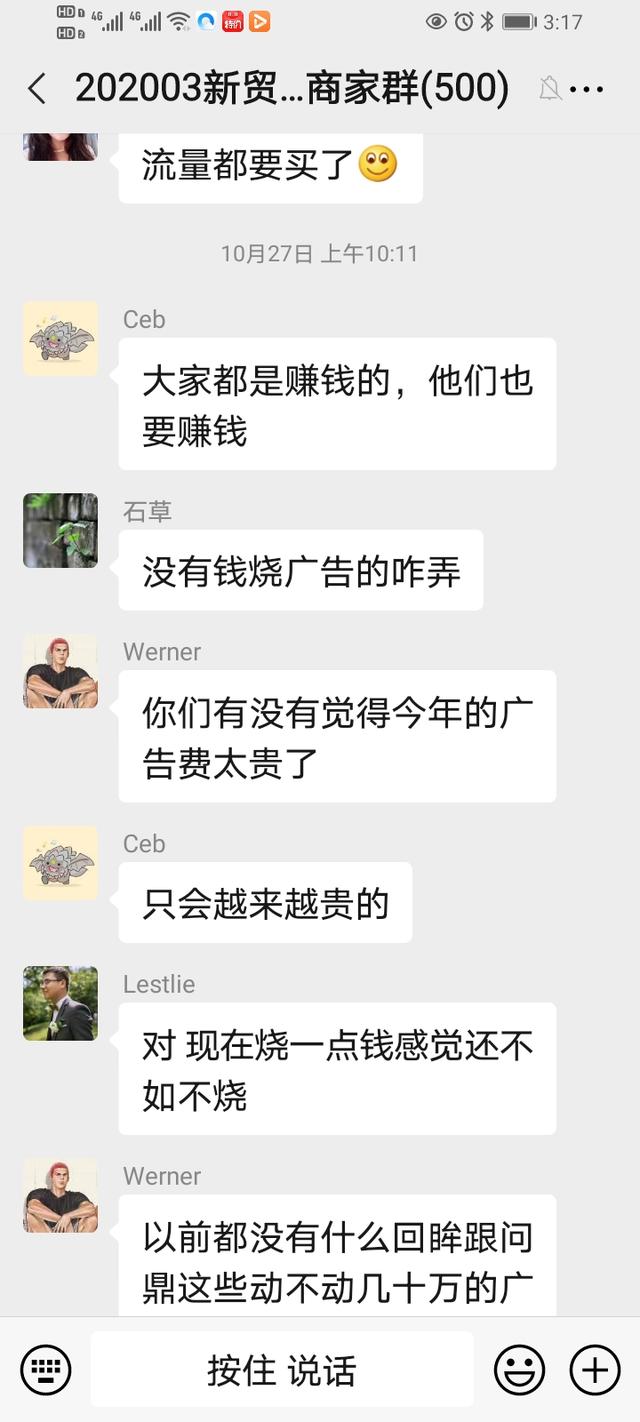Hold the 按住 说话 voice button

pyautogui.click(x=282, y=1369)
